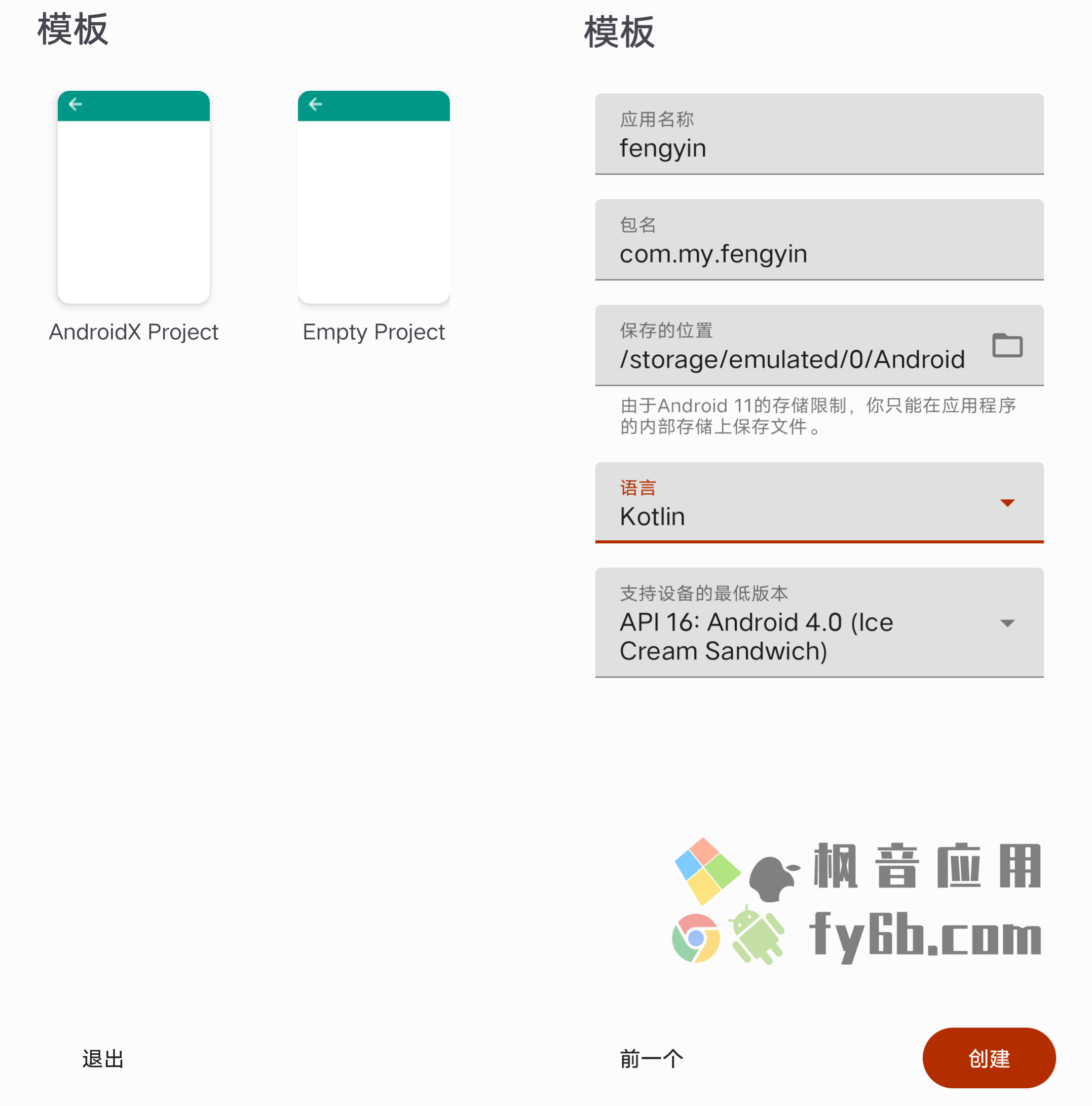1092x1106 pixels.
Task: Tap 创建 to create the project
Action: [989, 1058]
